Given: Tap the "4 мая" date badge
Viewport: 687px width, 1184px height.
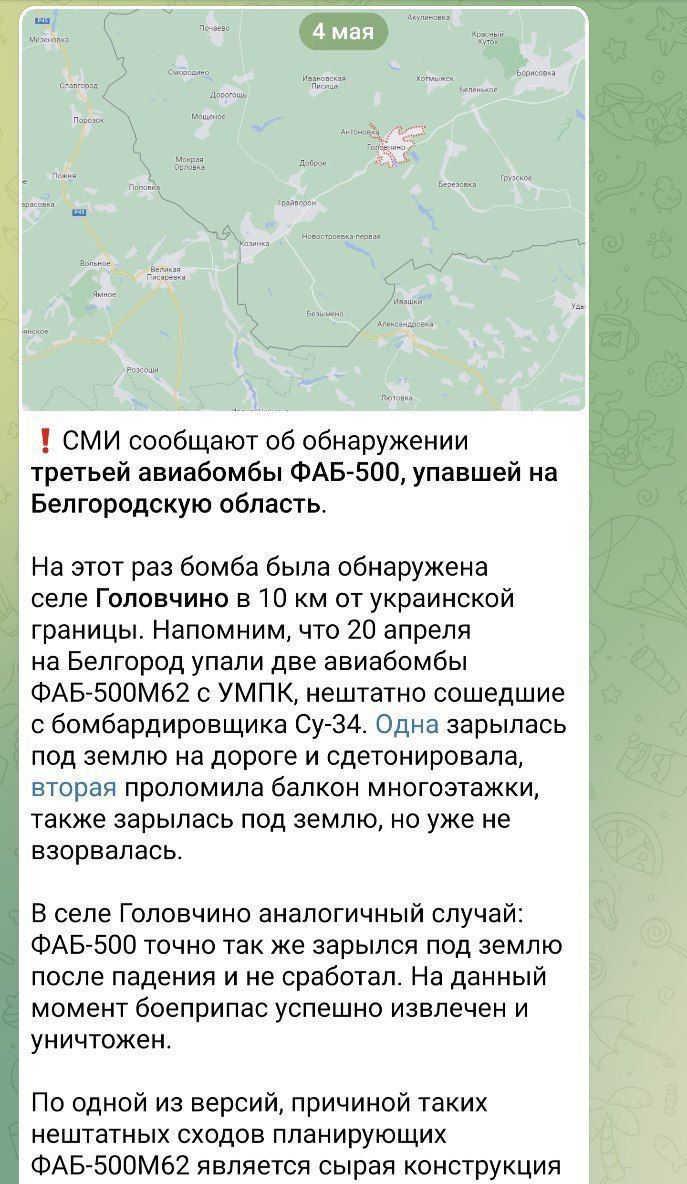Looking at the screenshot, I should tap(343, 32).
